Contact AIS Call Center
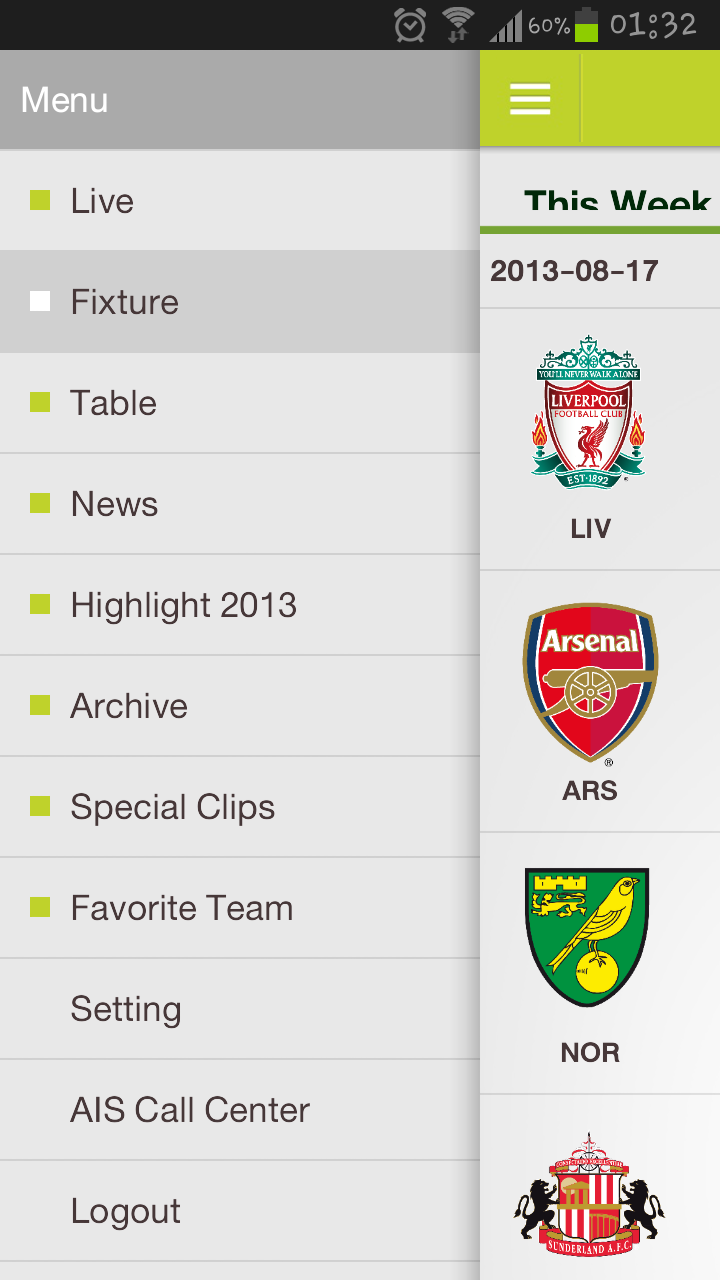 (240, 1110)
